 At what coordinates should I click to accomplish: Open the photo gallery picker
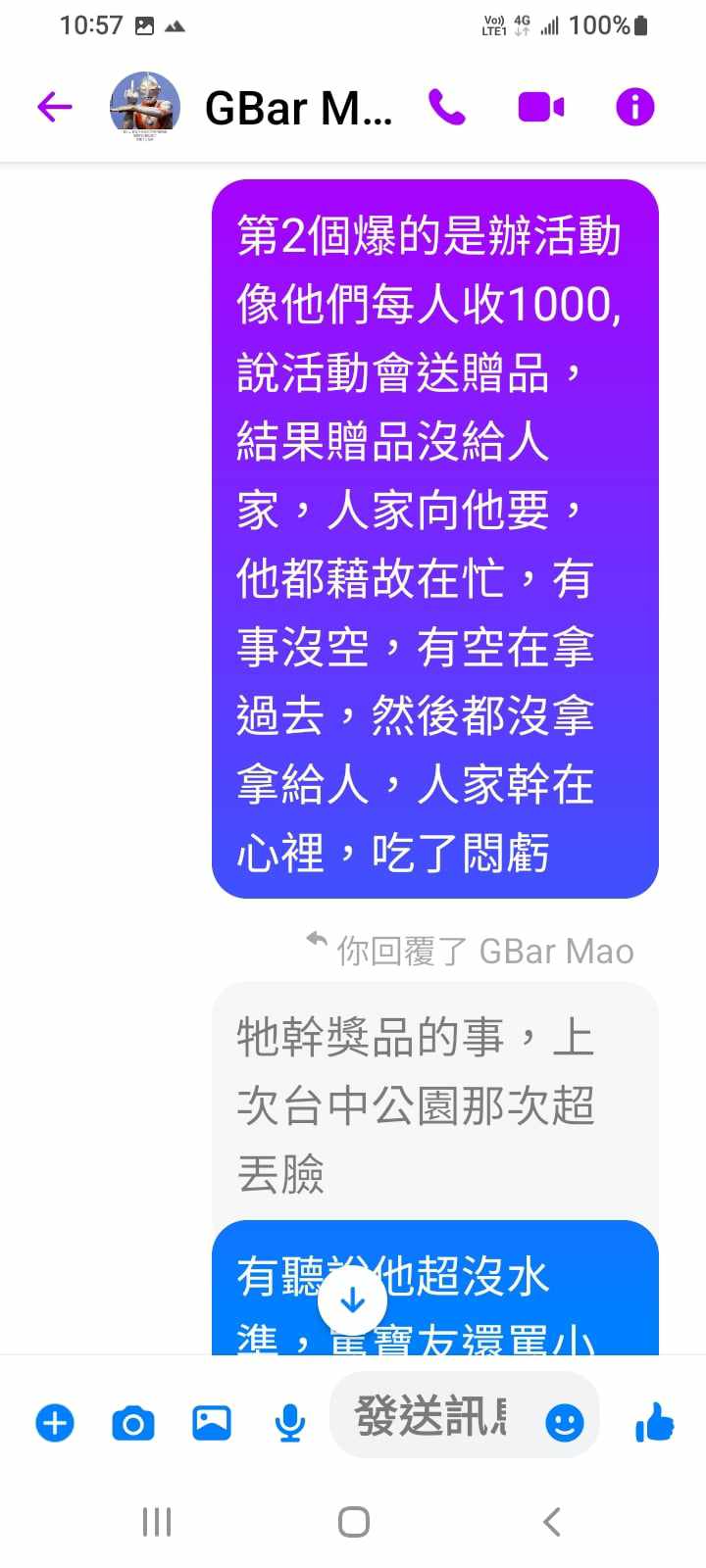(211, 1422)
